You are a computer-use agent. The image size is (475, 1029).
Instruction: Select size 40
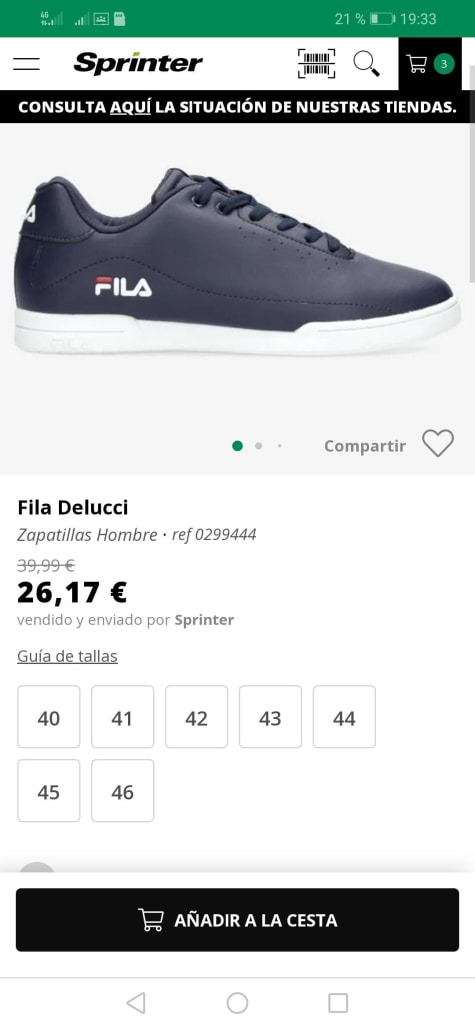(x=49, y=717)
